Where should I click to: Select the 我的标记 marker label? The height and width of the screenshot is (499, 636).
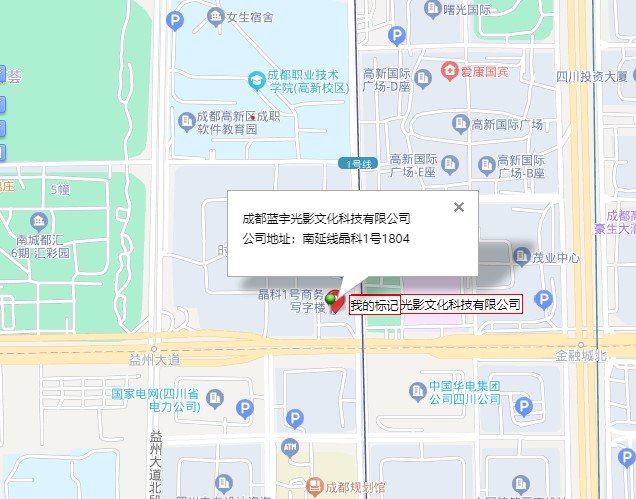coord(375,304)
